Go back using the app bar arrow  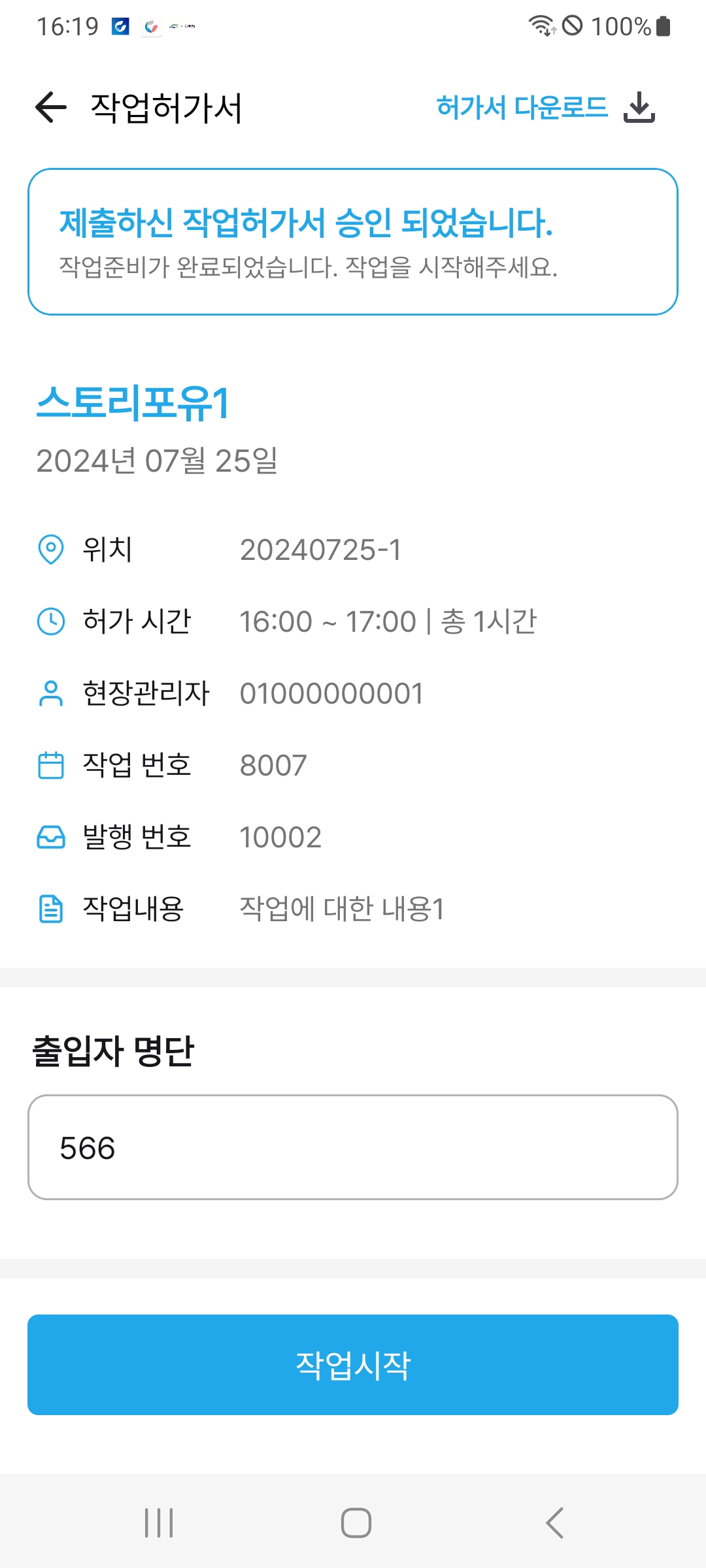[51, 107]
